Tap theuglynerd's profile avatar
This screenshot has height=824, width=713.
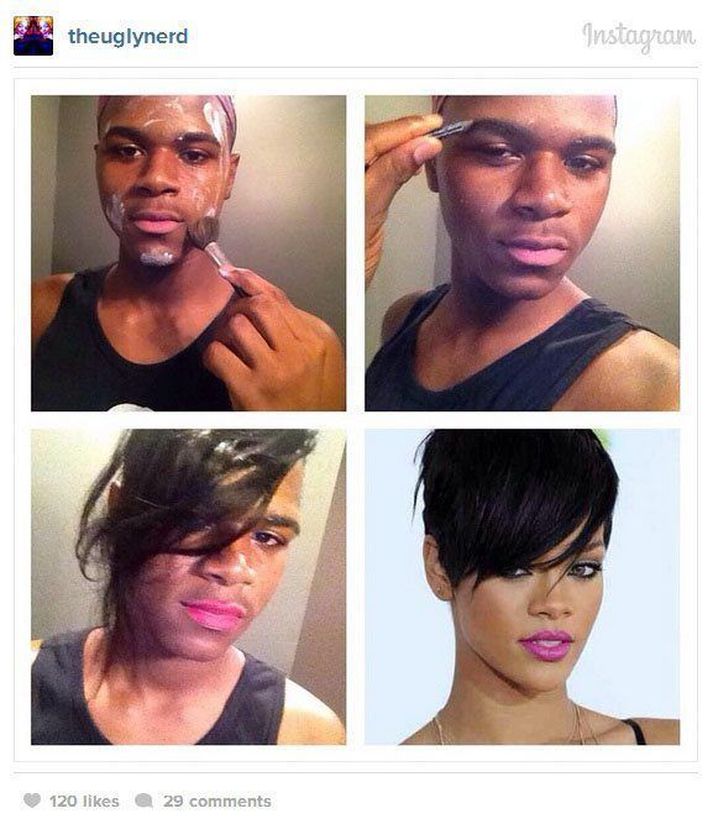33,36
